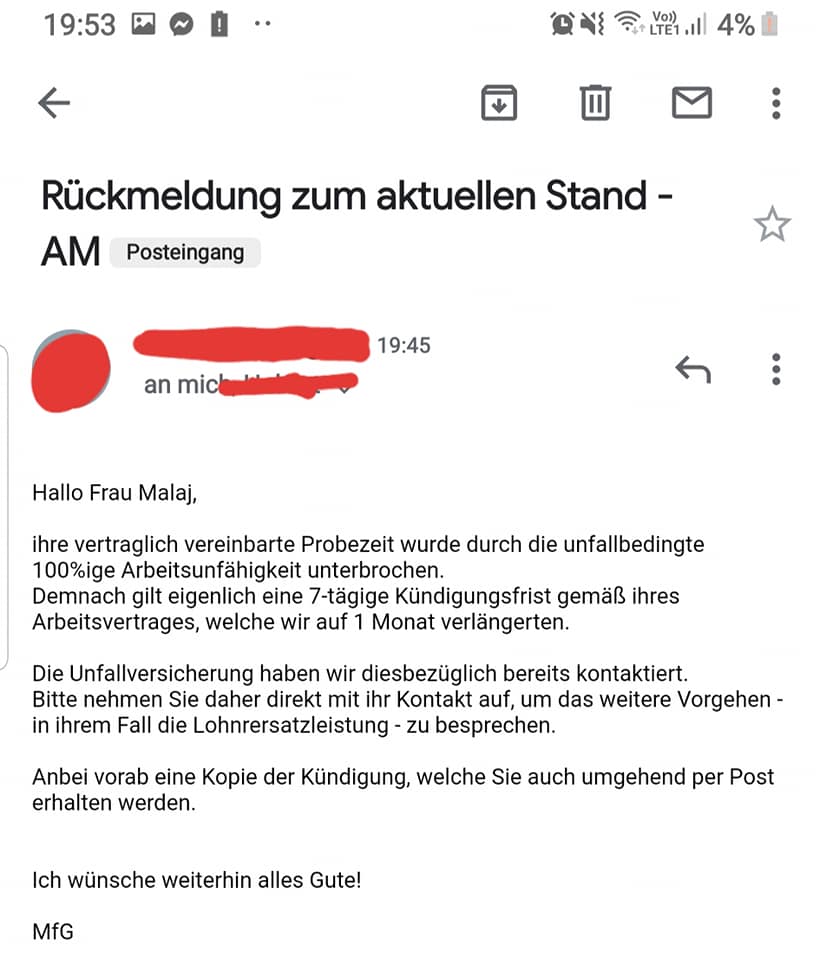Tap the Posteingang label chip
This screenshot has width=820, height=960.
click(185, 252)
